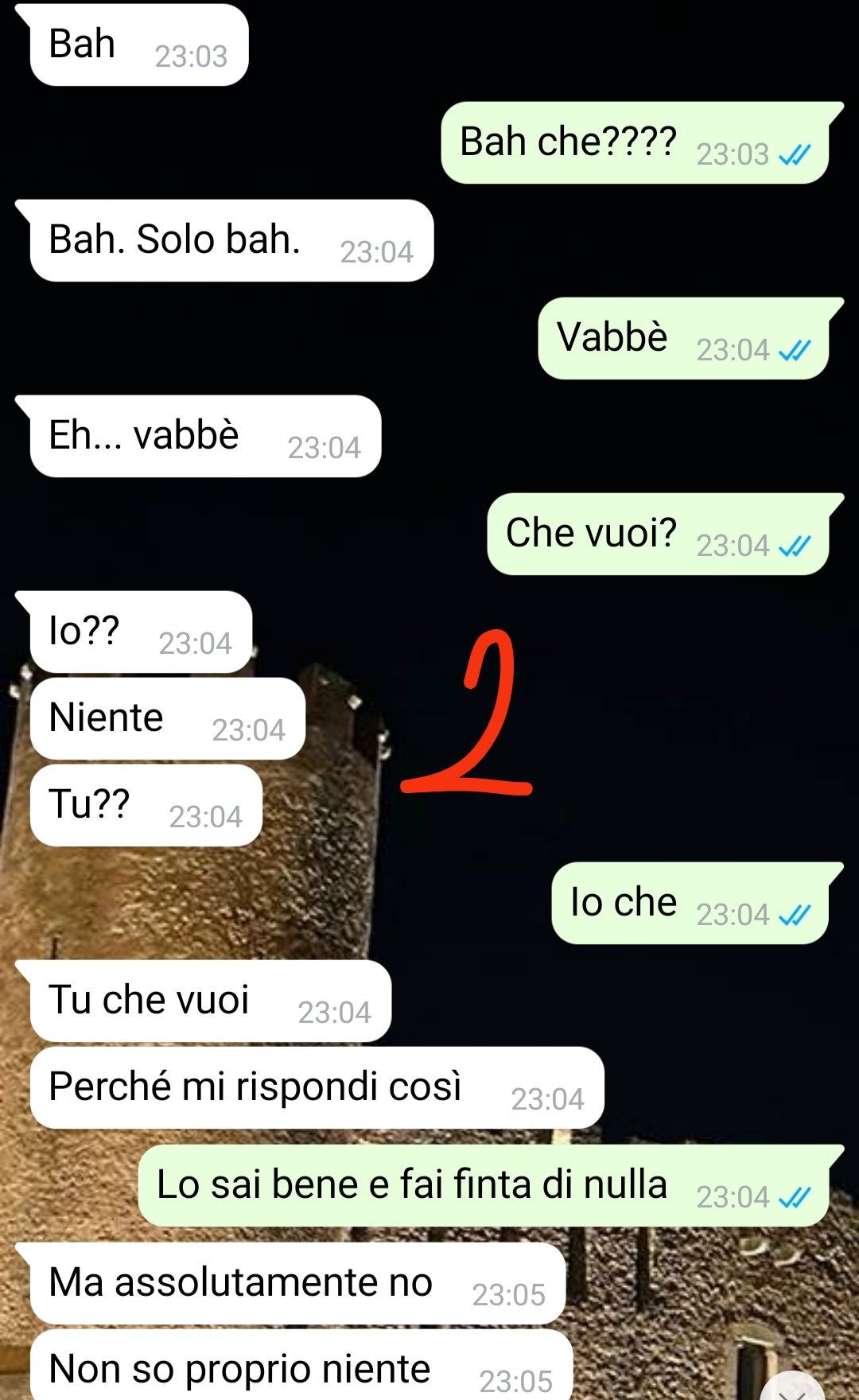The image size is (859, 1400).
Task: Jump to latest messages with the down arrow
Action: click(794, 1386)
